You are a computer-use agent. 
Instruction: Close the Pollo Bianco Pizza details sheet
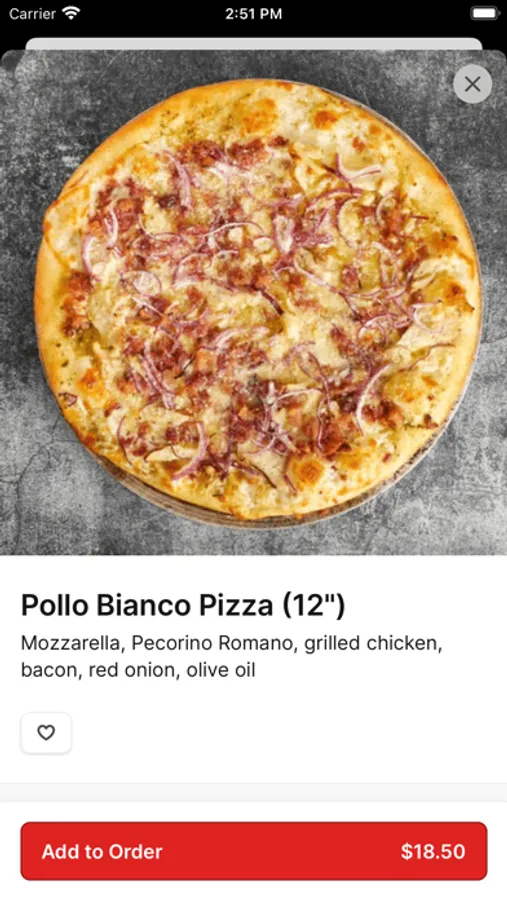coord(472,84)
